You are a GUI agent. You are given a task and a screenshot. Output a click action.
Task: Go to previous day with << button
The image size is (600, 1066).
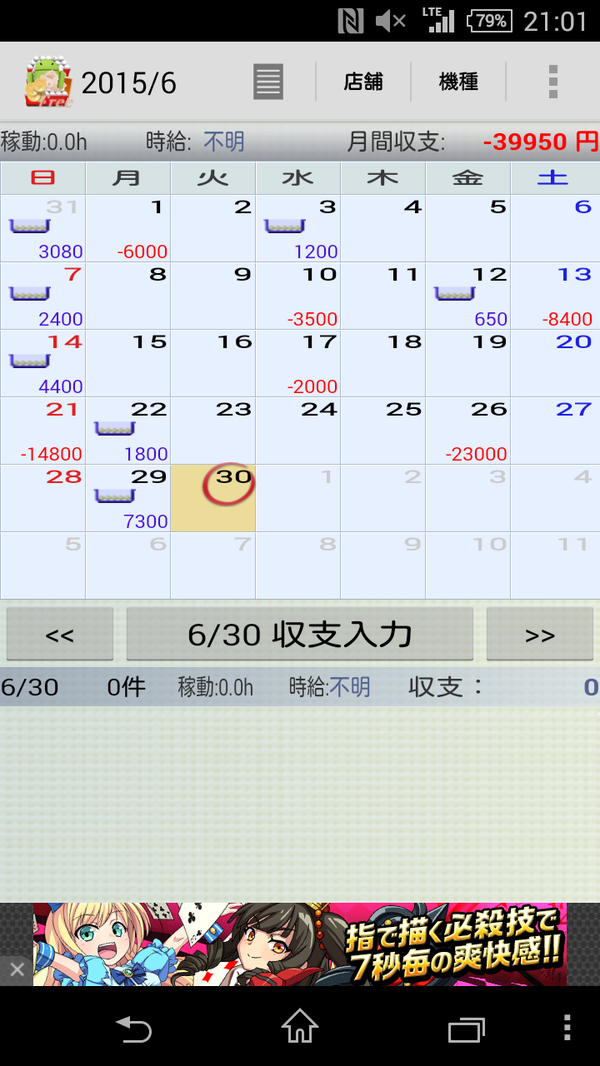(x=60, y=635)
